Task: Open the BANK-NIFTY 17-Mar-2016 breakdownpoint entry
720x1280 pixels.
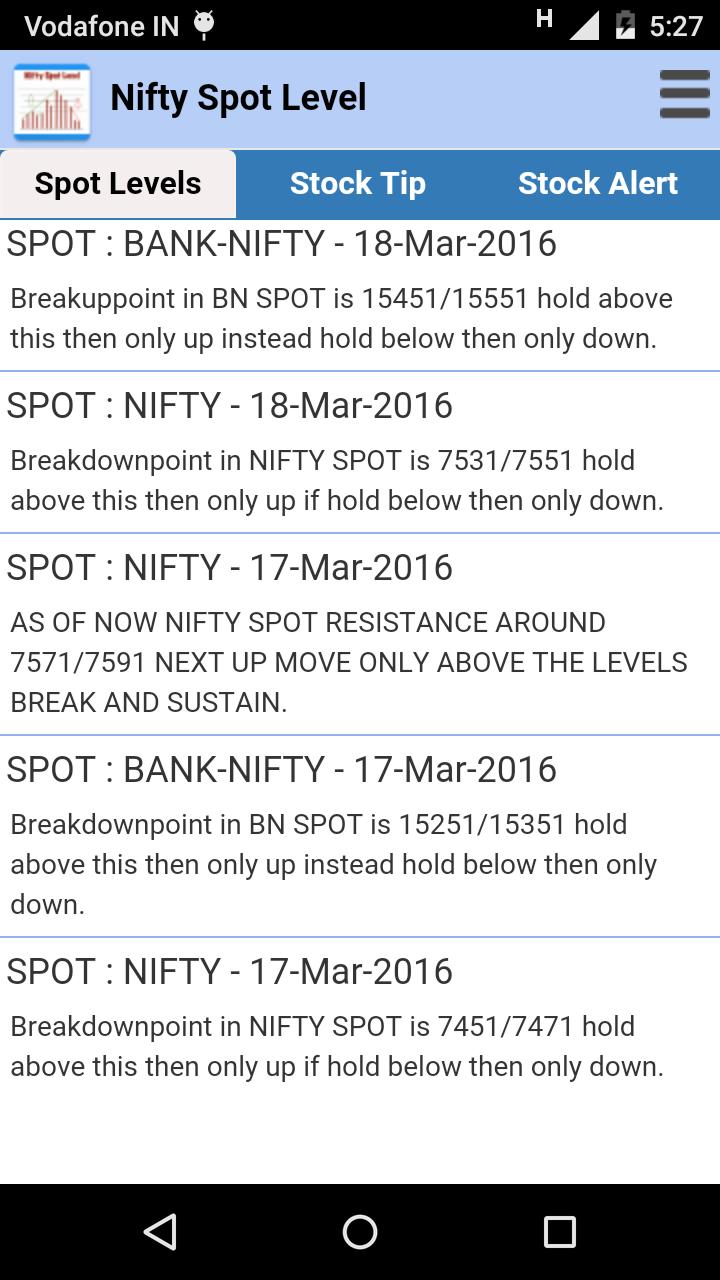Action: [360, 834]
